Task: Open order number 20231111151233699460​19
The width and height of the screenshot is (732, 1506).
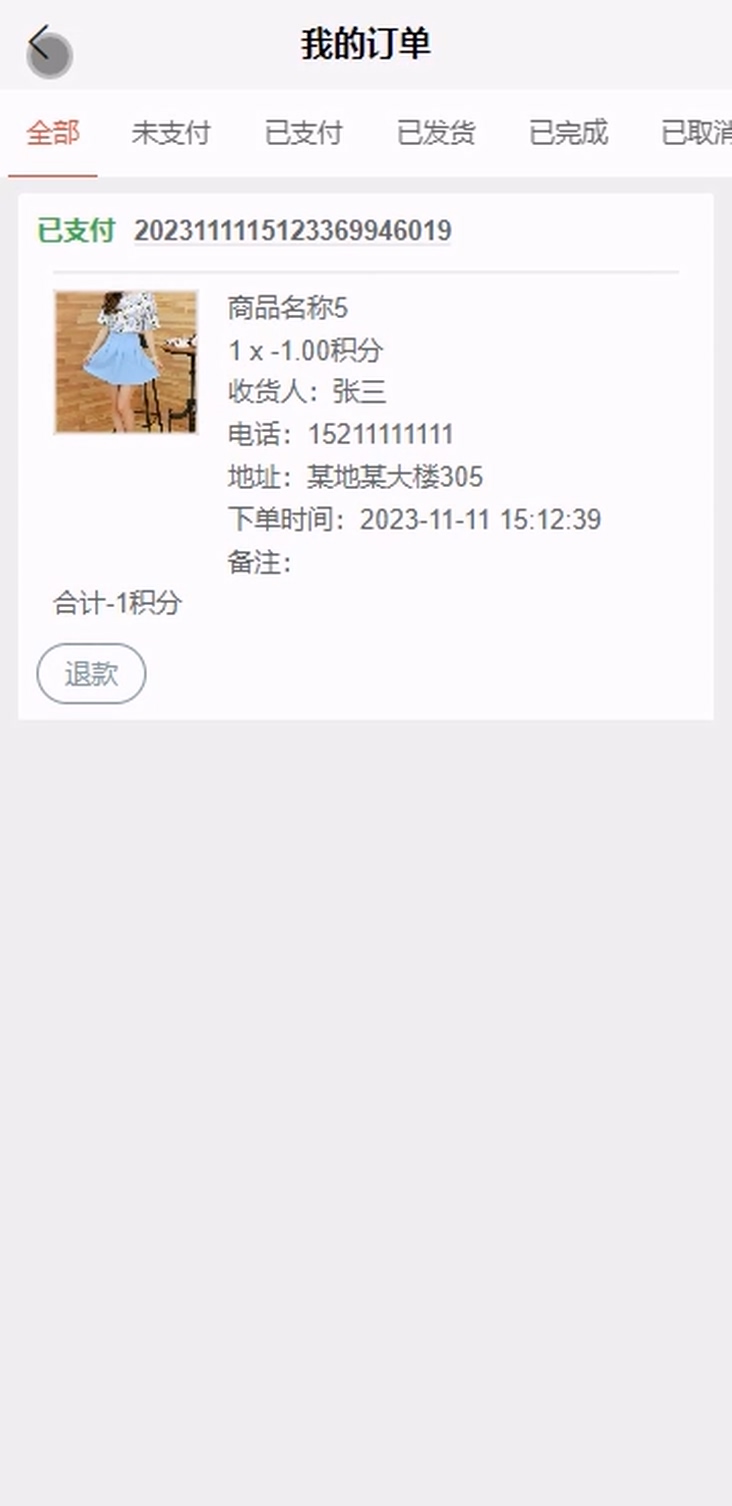Action: [292, 231]
